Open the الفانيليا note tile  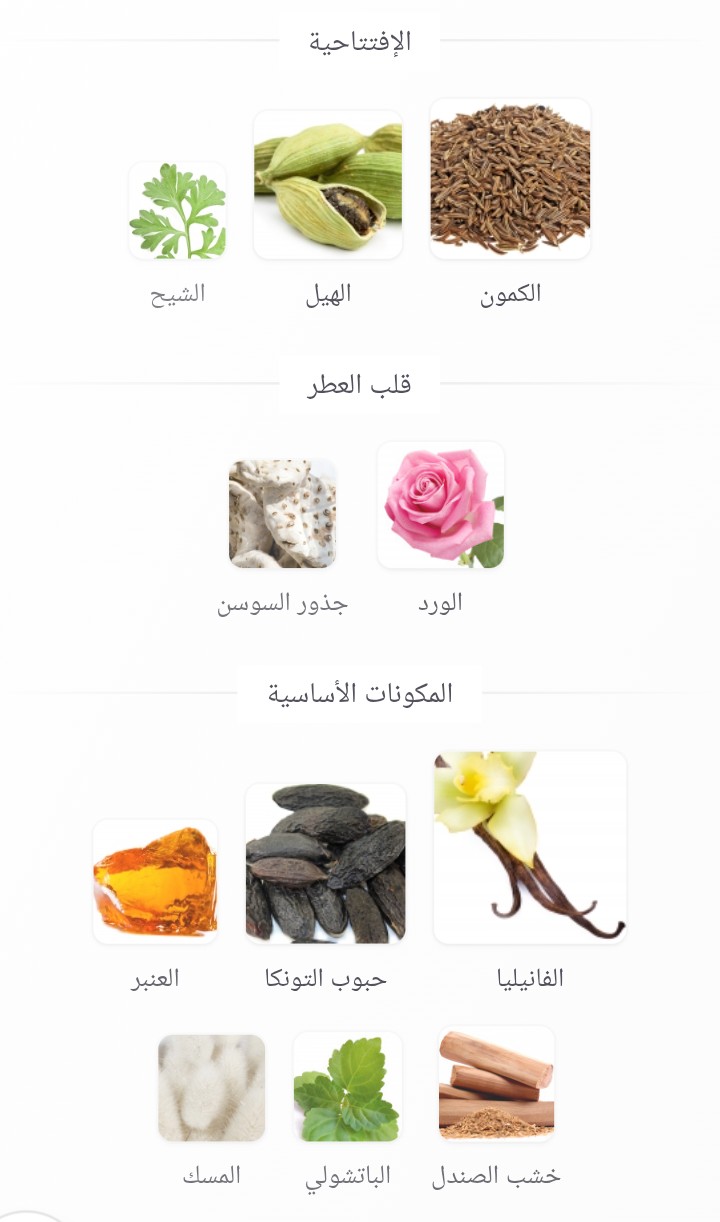[x=530, y=848]
